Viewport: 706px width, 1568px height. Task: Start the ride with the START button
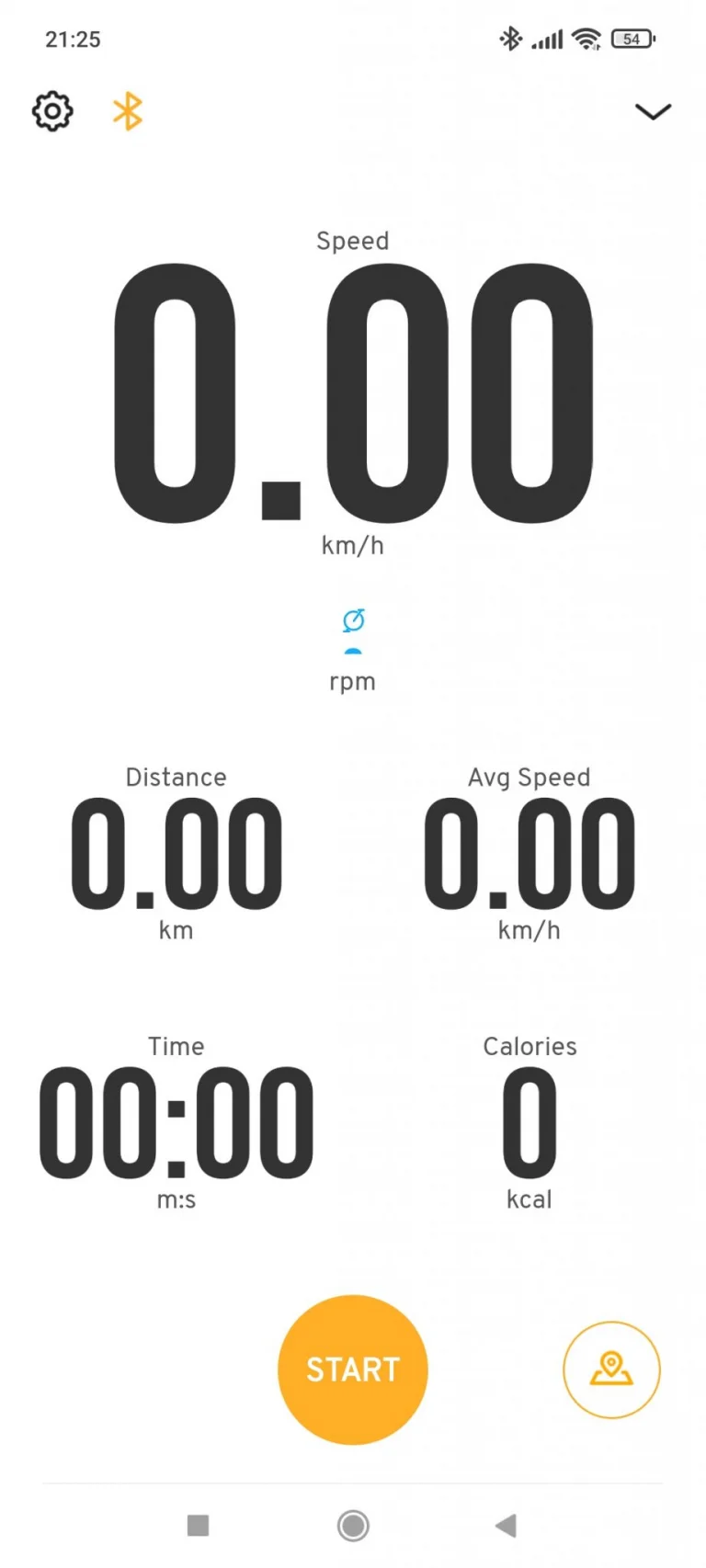click(353, 1369)
